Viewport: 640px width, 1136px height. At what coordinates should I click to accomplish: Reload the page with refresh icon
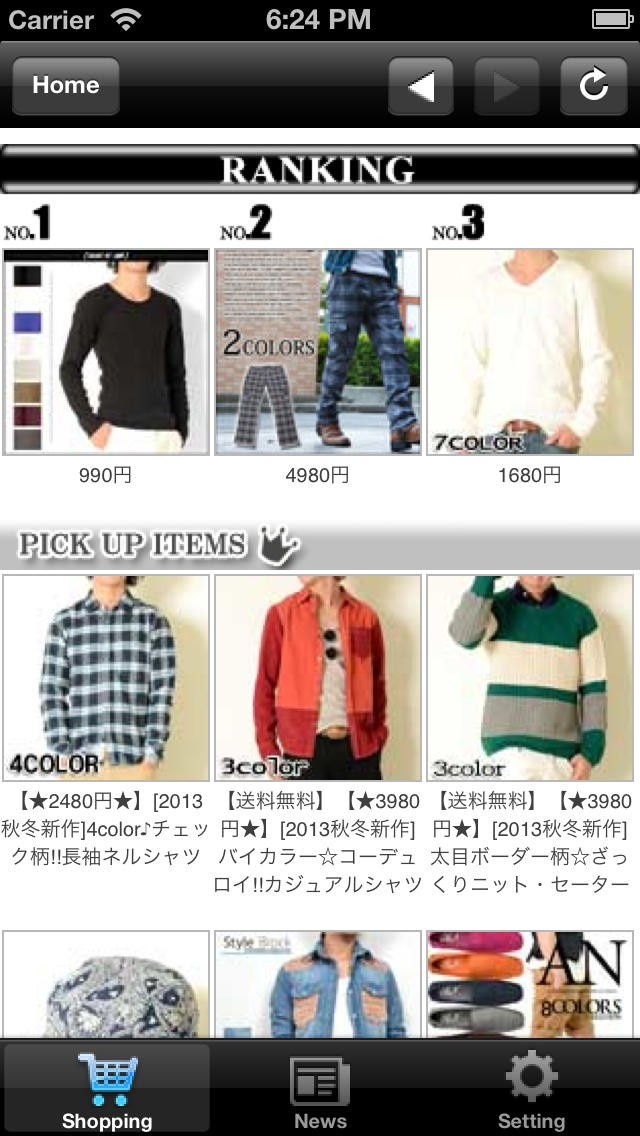coord(593,86)
